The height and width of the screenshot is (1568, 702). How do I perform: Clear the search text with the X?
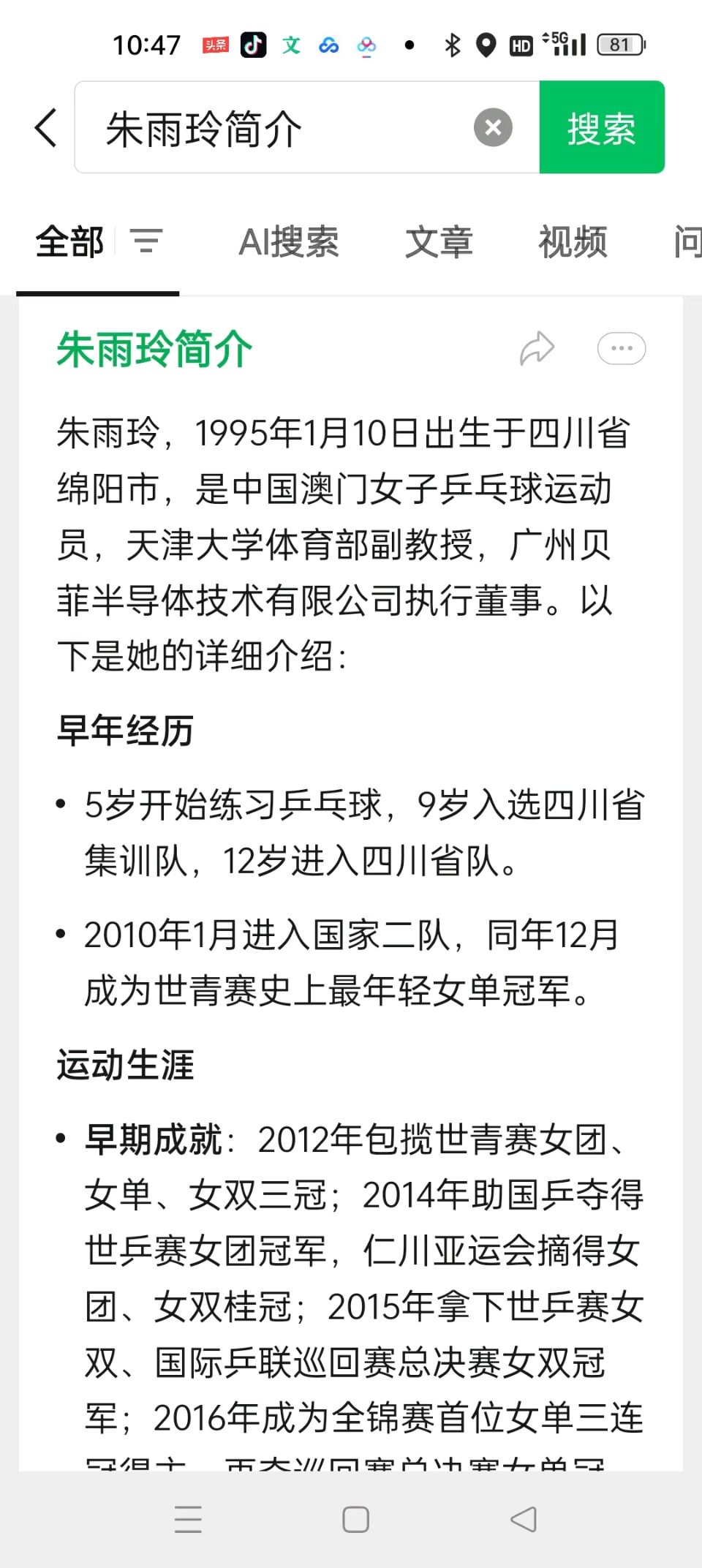pyautogui.click(x=493, y=127)
